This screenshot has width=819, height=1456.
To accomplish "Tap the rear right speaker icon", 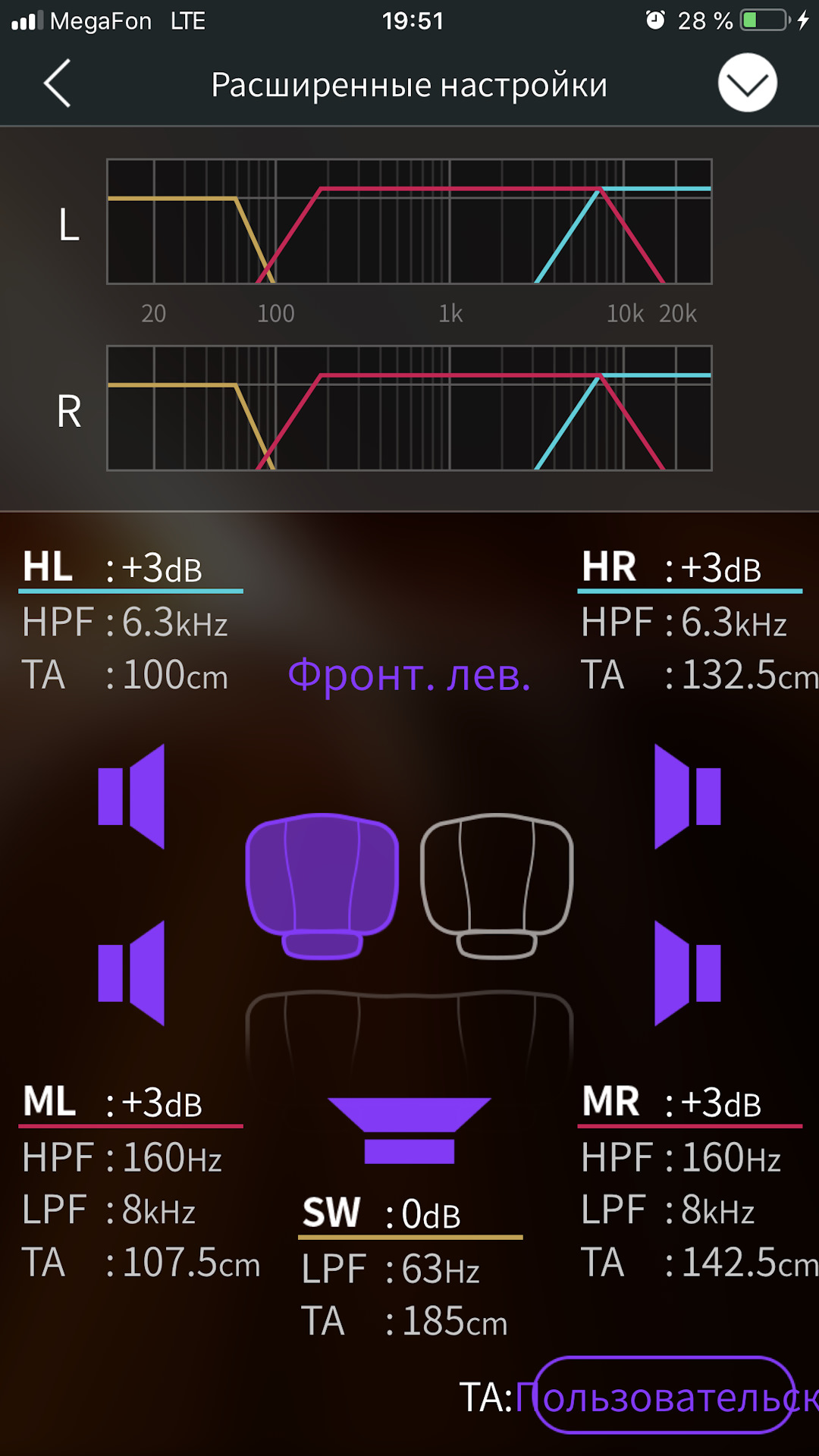I will [x=687, y=973].
